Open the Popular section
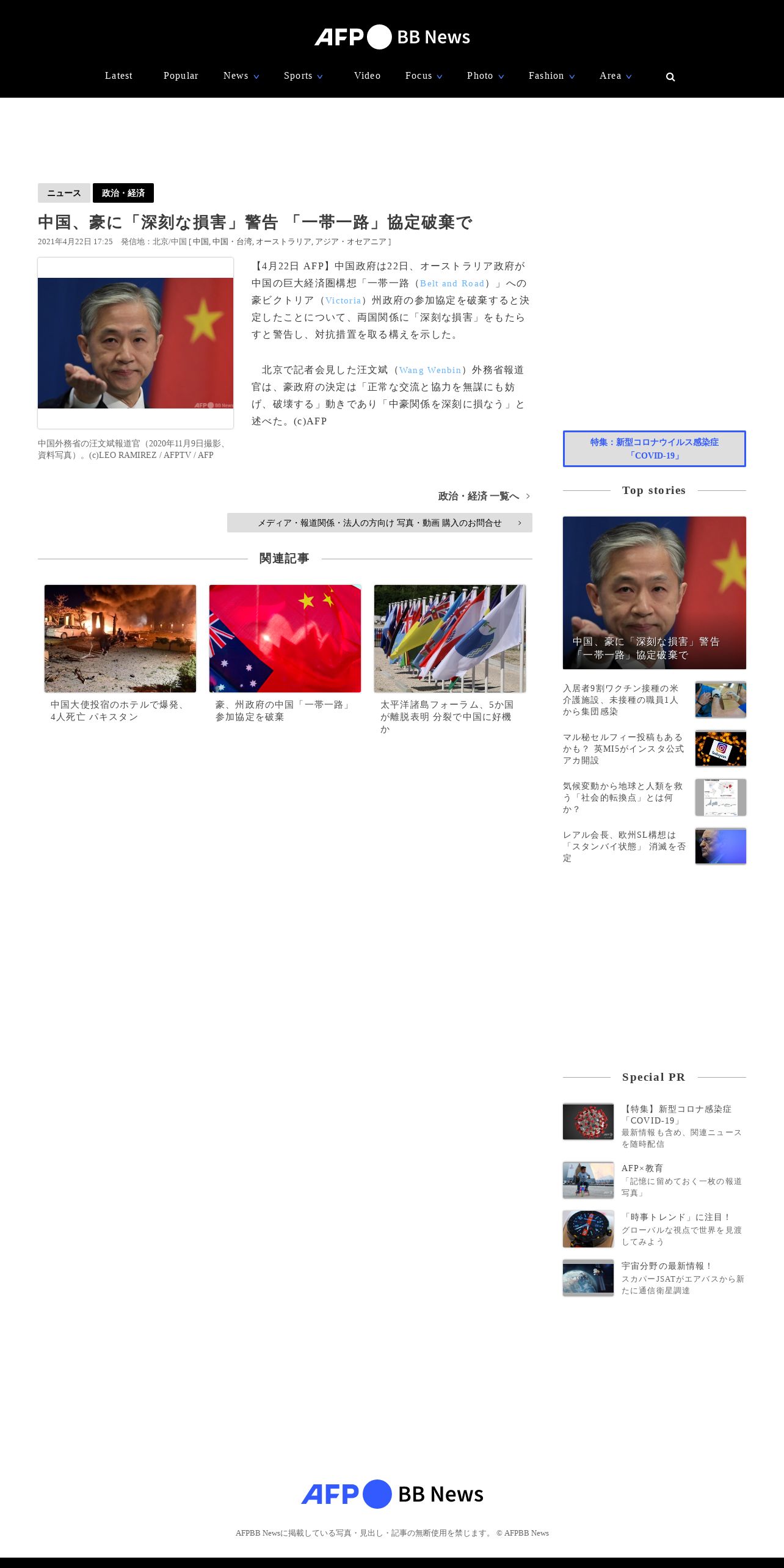The height and width of the screenshot is (1568, 784). 181,76
